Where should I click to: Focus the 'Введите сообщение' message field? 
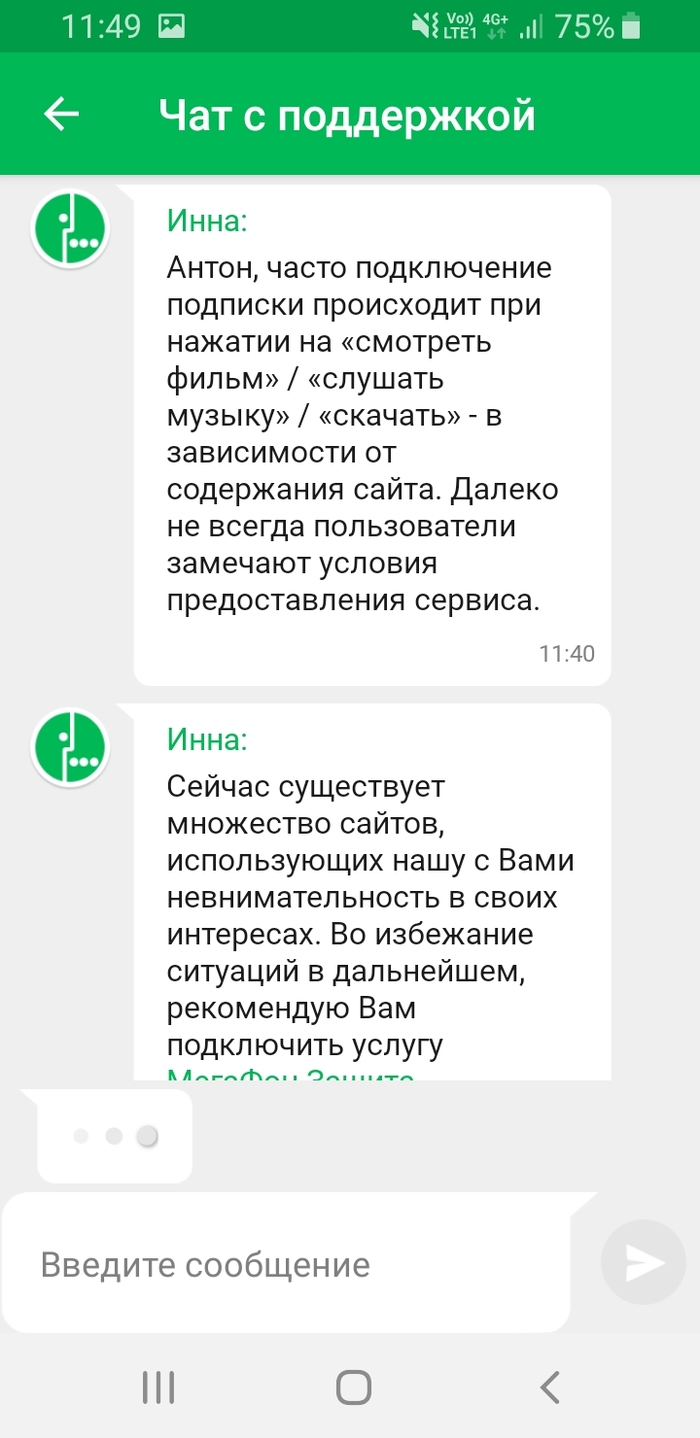pyautogui.click(x=290, y=1265)
